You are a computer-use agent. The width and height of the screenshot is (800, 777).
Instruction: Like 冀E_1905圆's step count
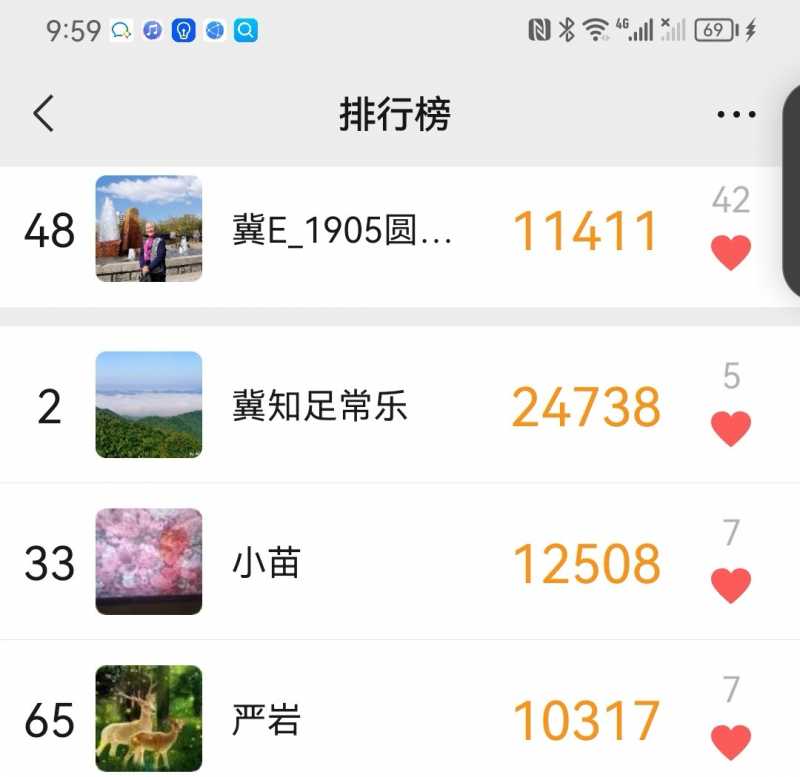[x=731, y=253]
